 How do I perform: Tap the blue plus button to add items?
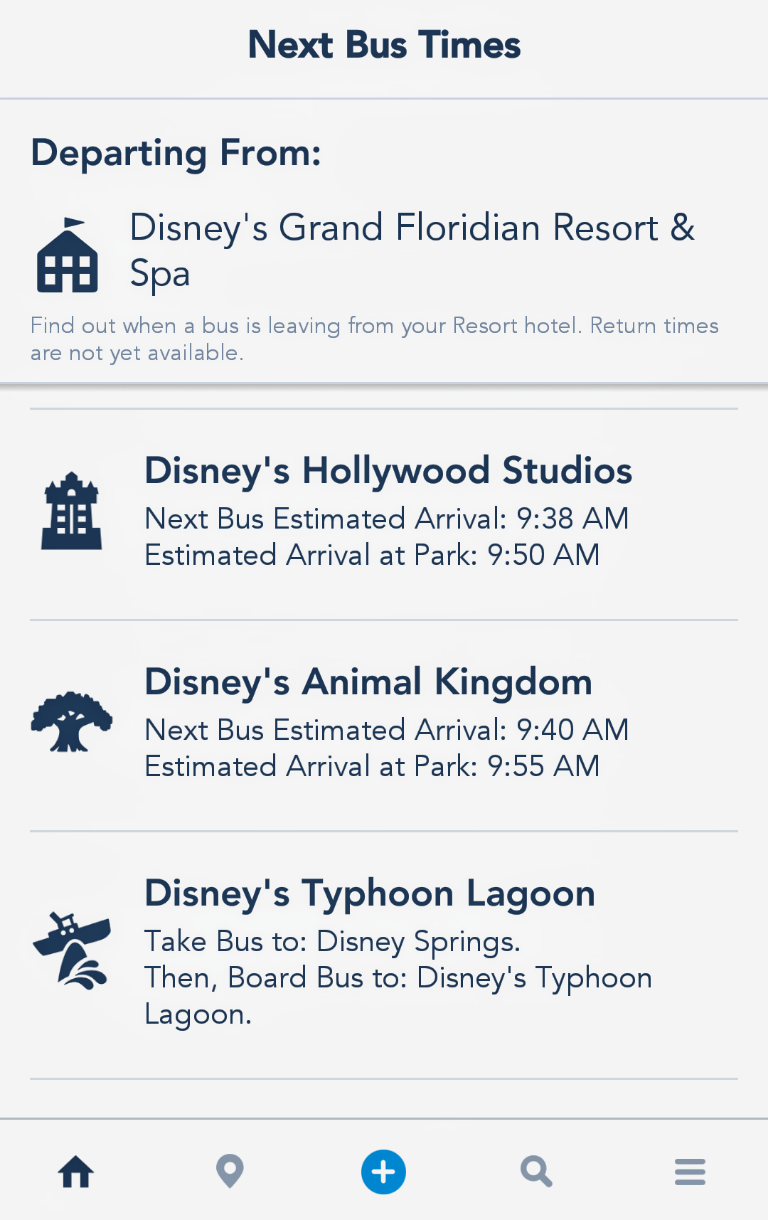(384, 1171)
